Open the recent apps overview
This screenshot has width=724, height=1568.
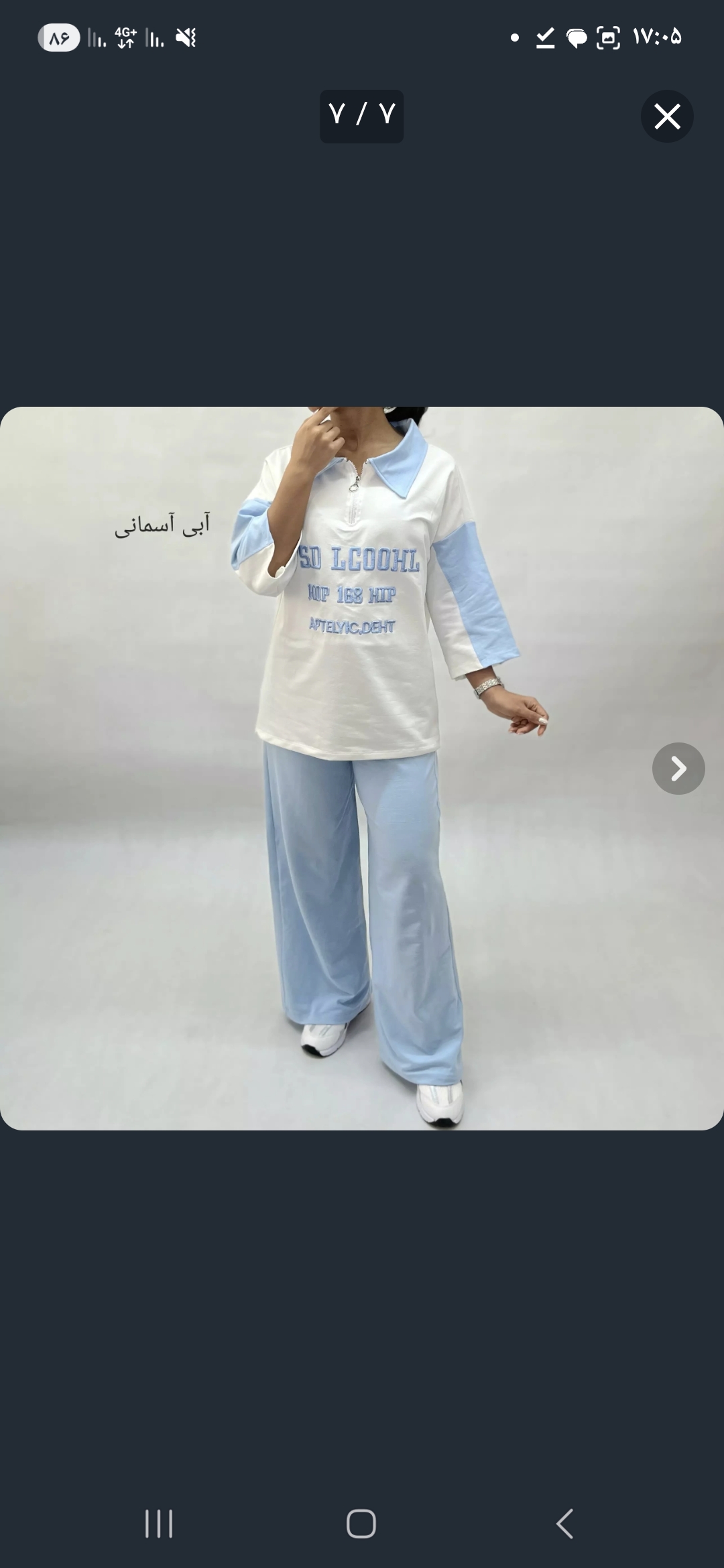[x=159, y=1523]
